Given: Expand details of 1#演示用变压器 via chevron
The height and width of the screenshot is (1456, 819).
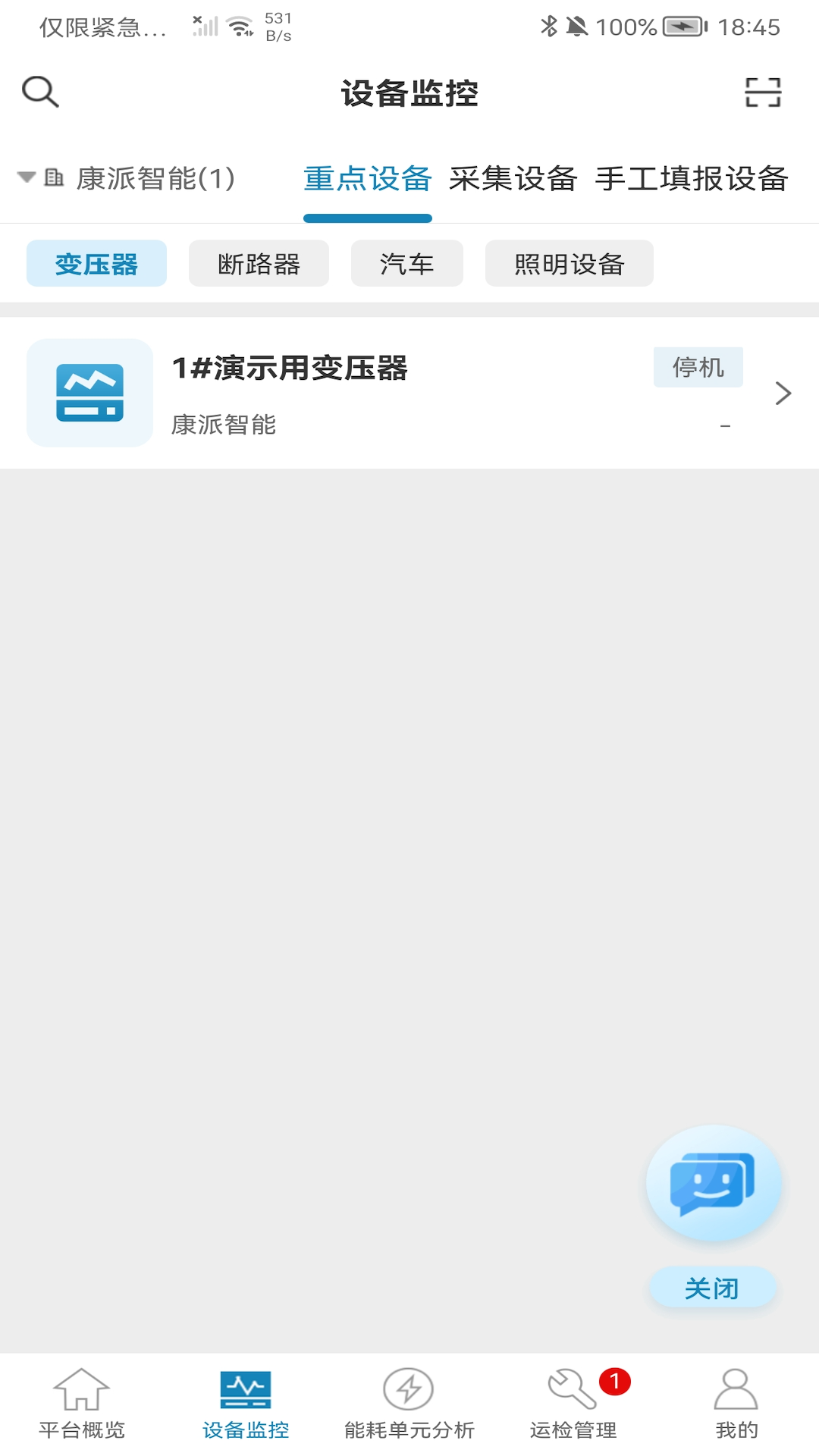Looking at the screenshot, I should pyautogui.click(x=782, y=393).
